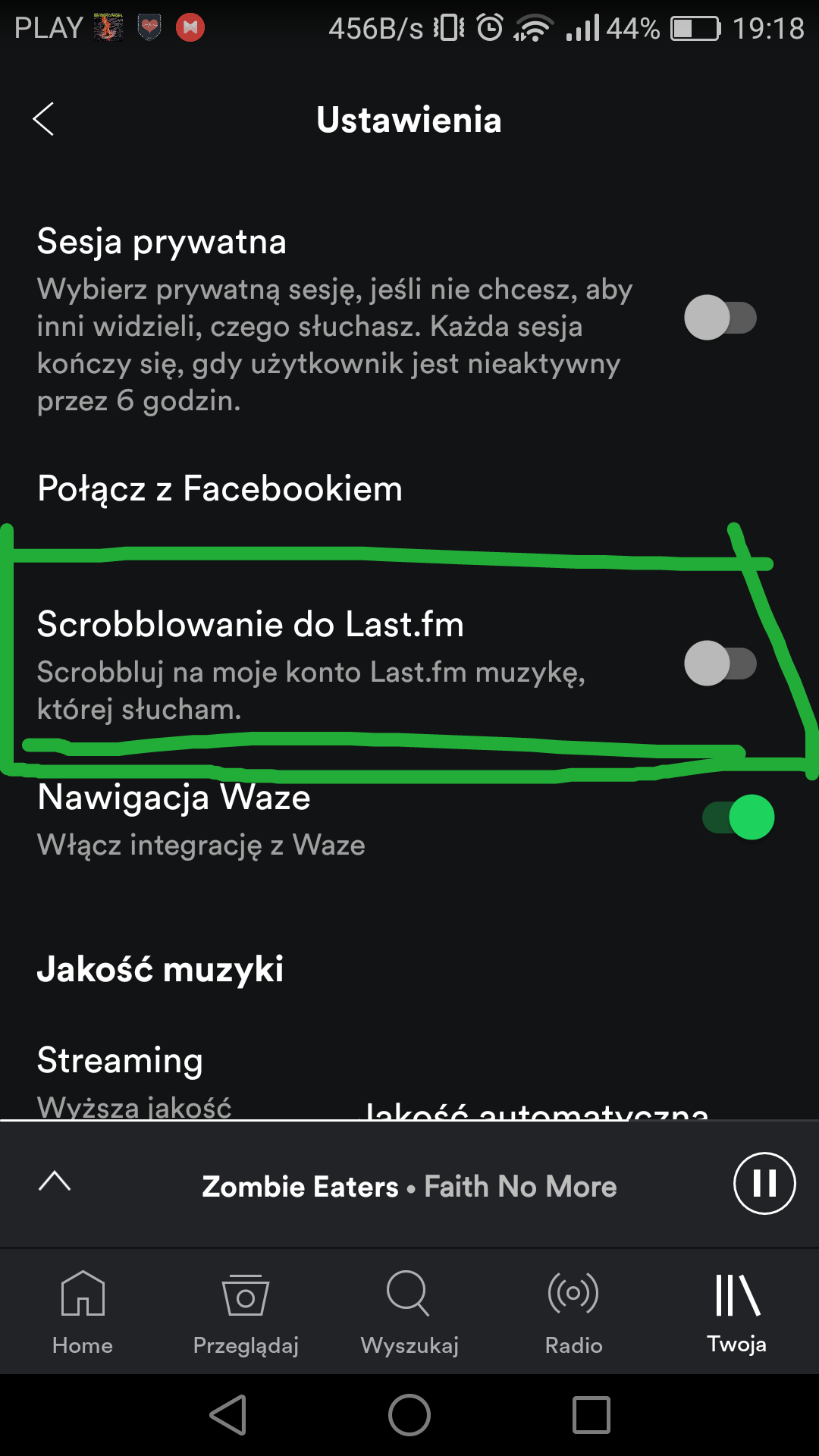Tap the system home button
819x1456 pixels.
click(x=409, y=1415)
